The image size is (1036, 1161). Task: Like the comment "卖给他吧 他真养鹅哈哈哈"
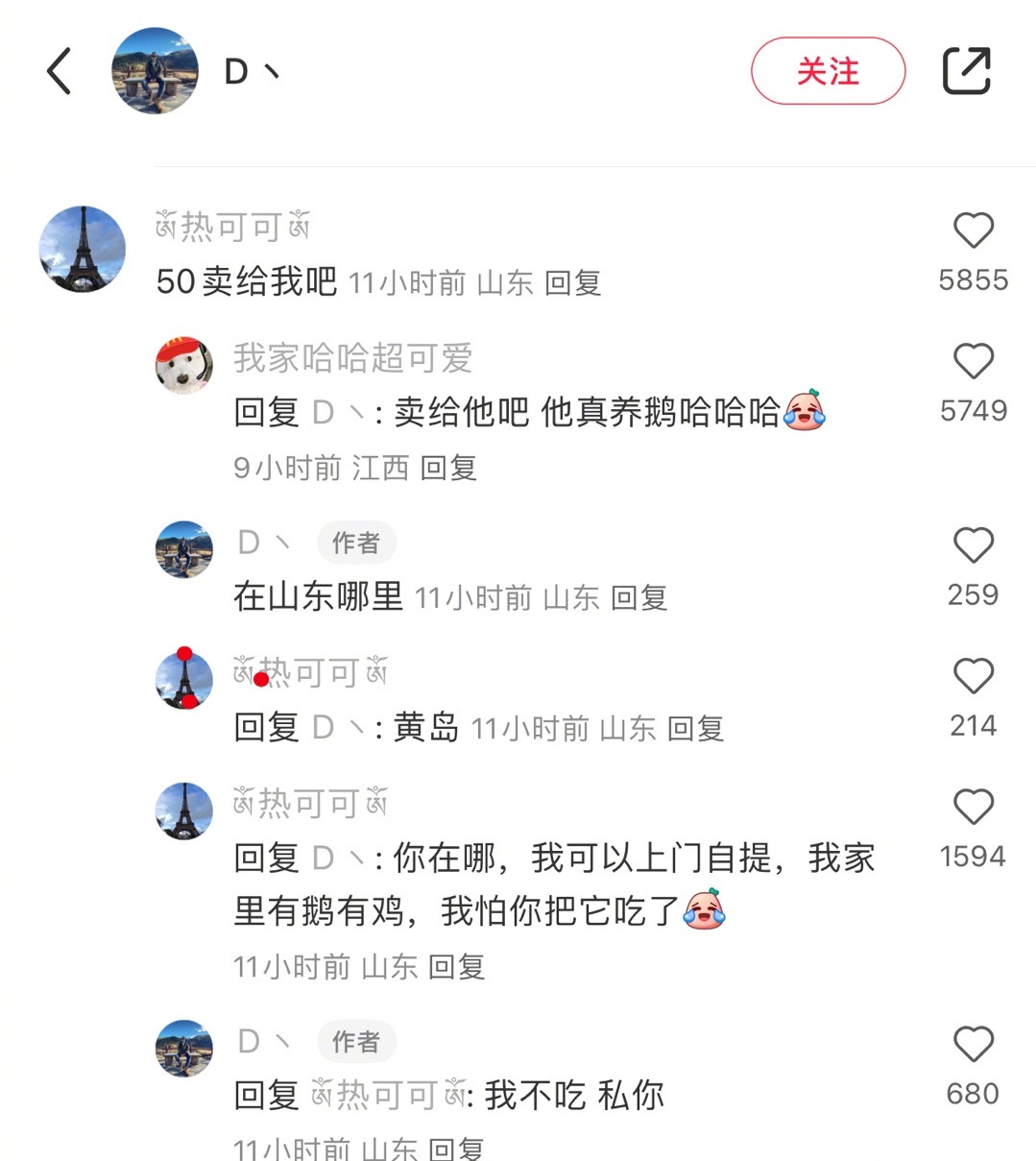pos(973,362)
